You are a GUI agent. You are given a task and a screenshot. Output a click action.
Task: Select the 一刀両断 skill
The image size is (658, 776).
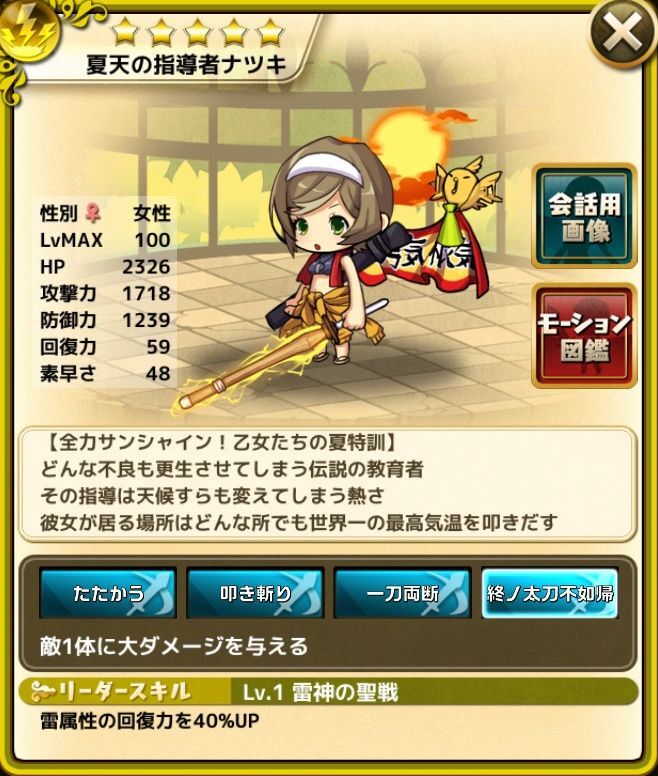tap(402, 594)
